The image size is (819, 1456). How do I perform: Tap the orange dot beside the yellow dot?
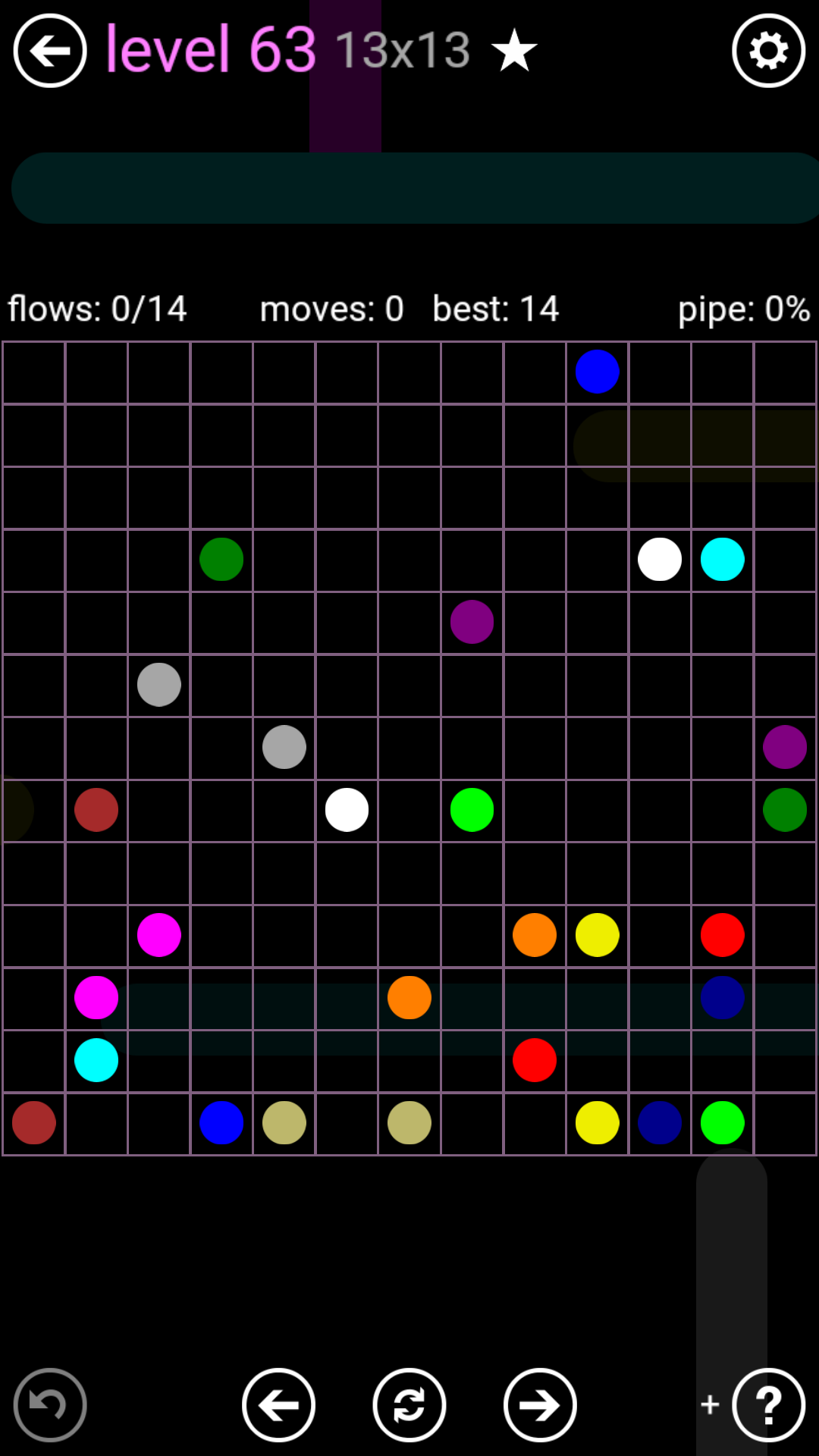pyautogui.click(x=535, y=935)
